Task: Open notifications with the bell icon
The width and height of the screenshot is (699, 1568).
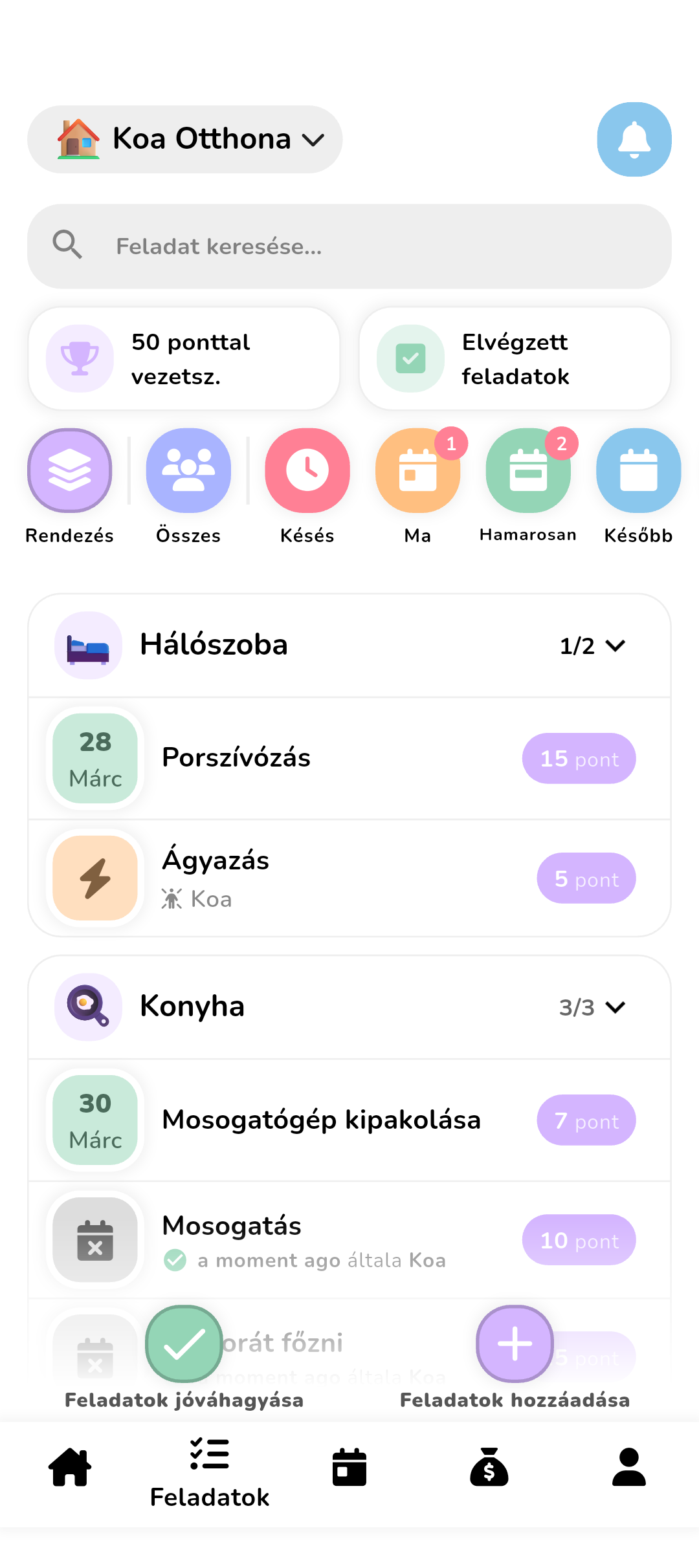Action: (x=634, y=140)
